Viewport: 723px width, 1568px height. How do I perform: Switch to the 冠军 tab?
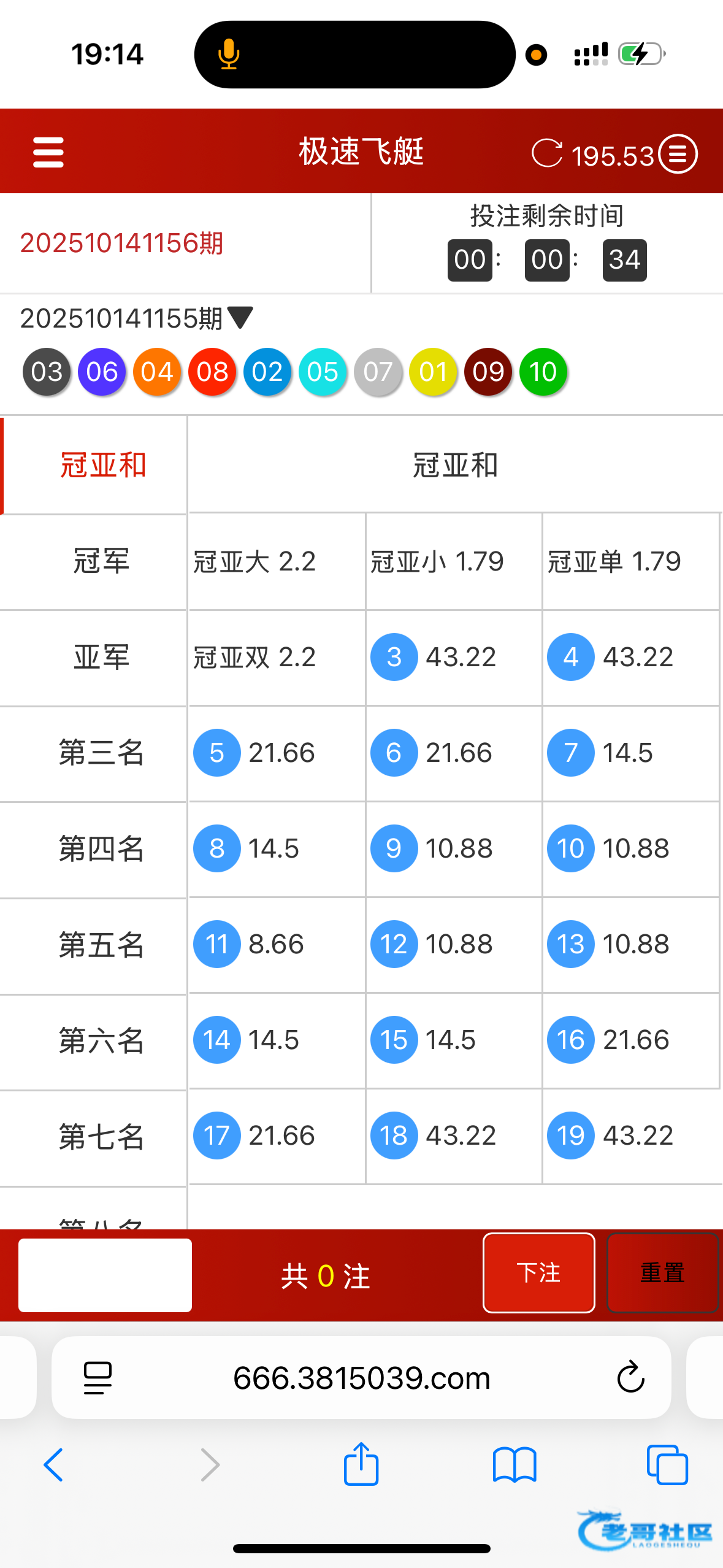pos(101,561)
